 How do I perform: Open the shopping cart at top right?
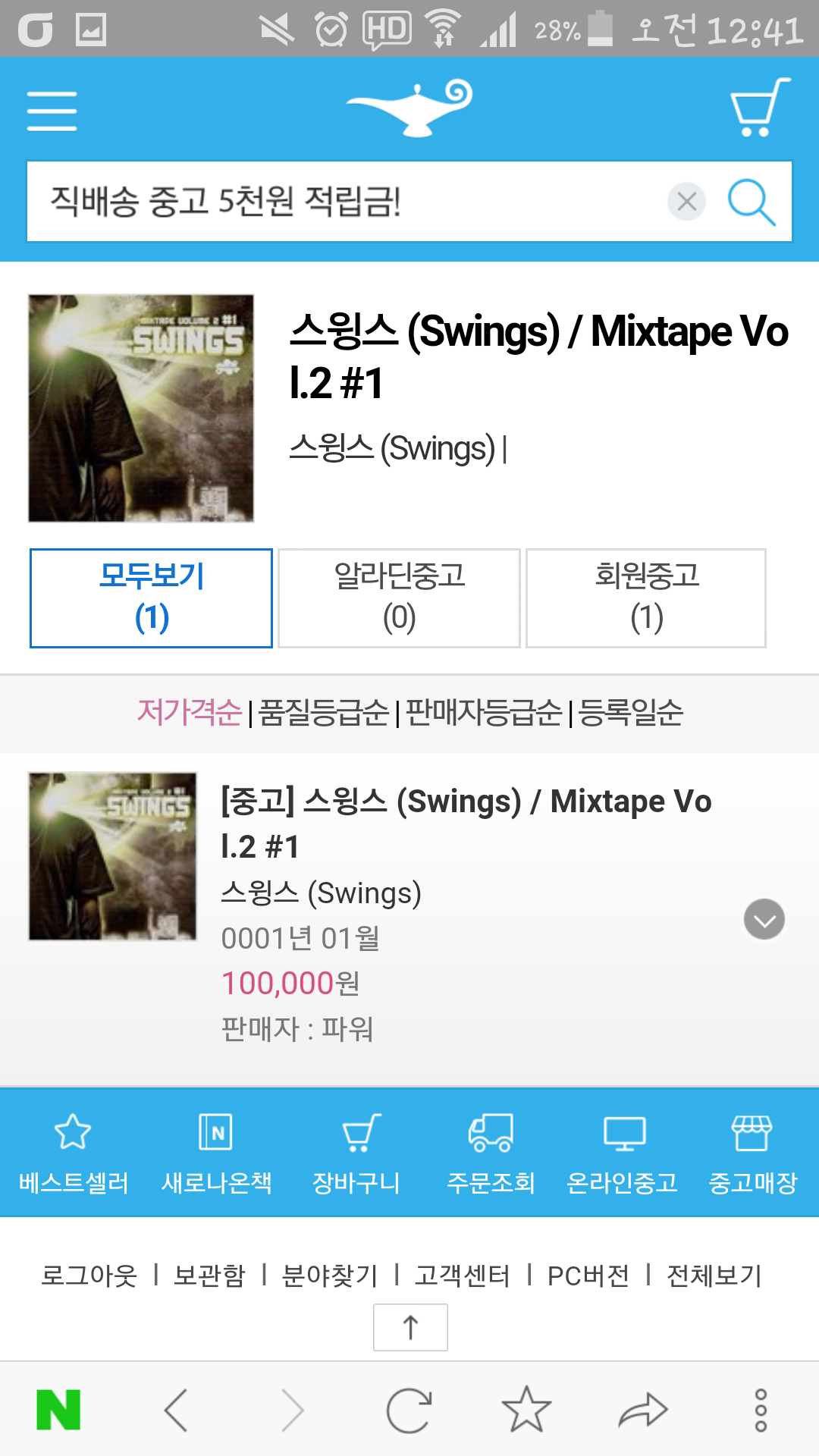coord(761,109)
